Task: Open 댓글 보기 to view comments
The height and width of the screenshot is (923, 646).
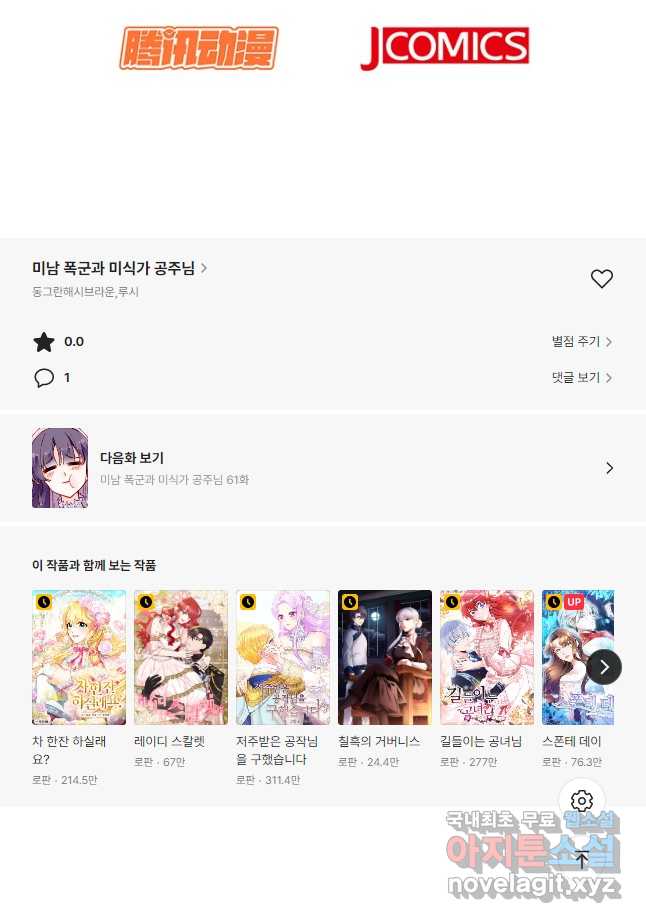Action: [x=581, y=378]
